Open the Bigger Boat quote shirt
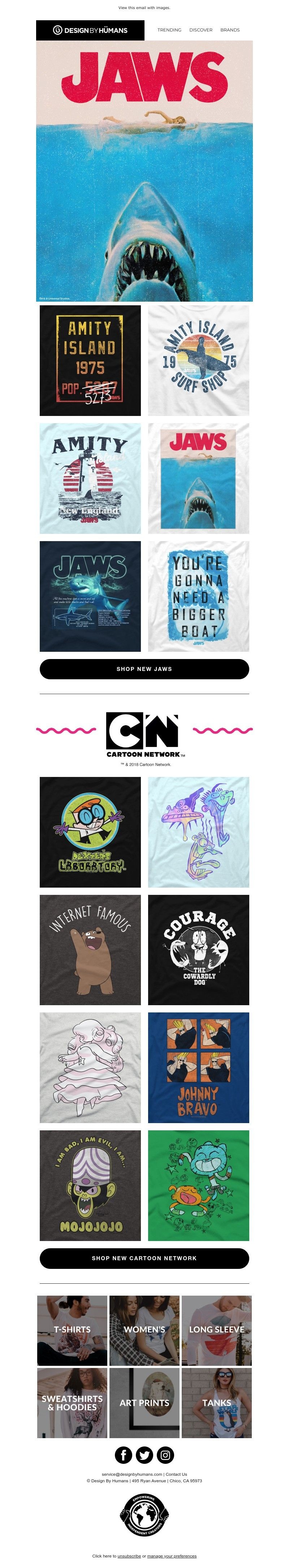Image resolution: width=289 pixels, height=1568 pixels. click(198, 596)
